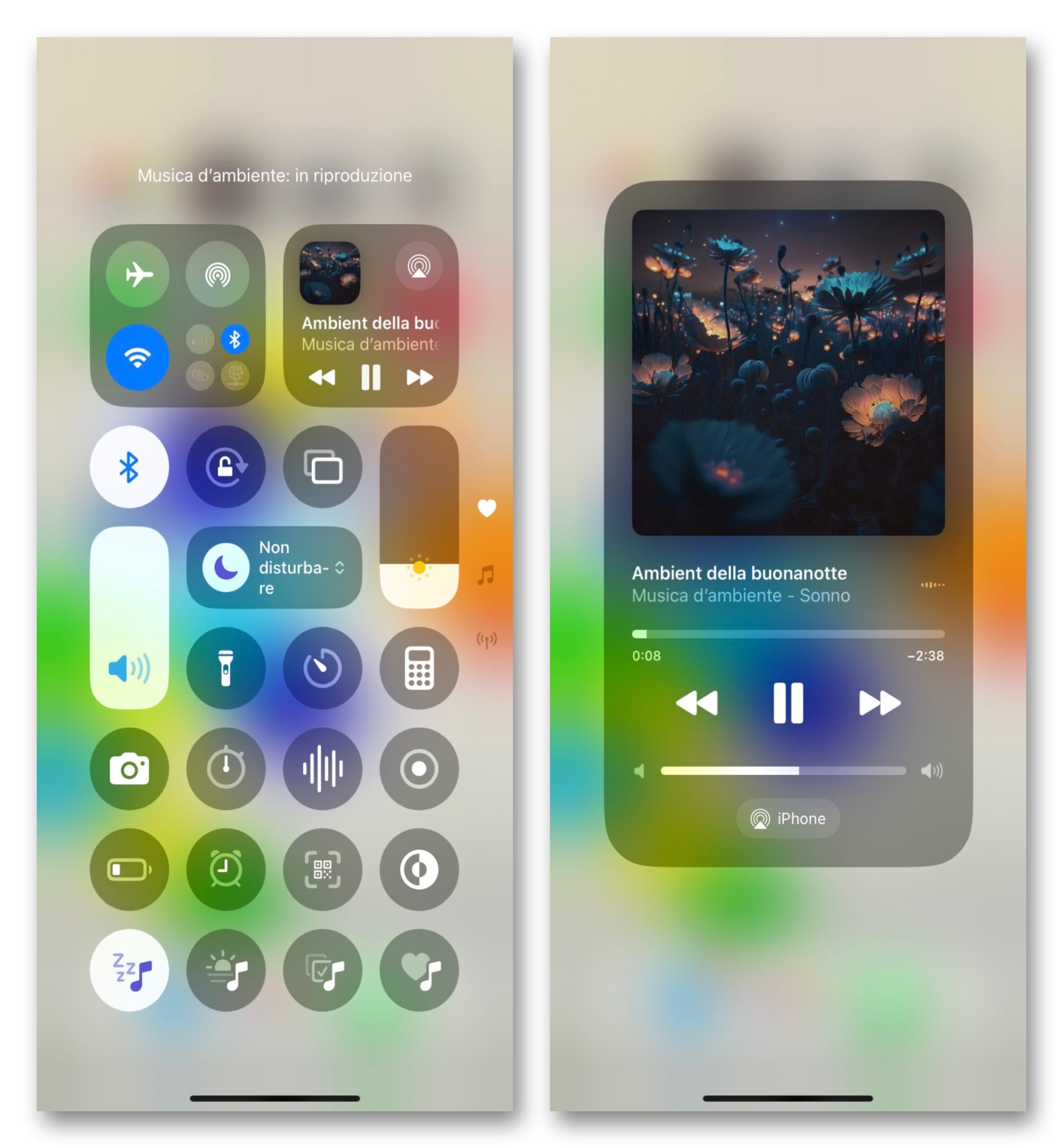This screenshot has height=1148, width=1063.
Task: Open the calculator
Action: click(x=419, y=668)
